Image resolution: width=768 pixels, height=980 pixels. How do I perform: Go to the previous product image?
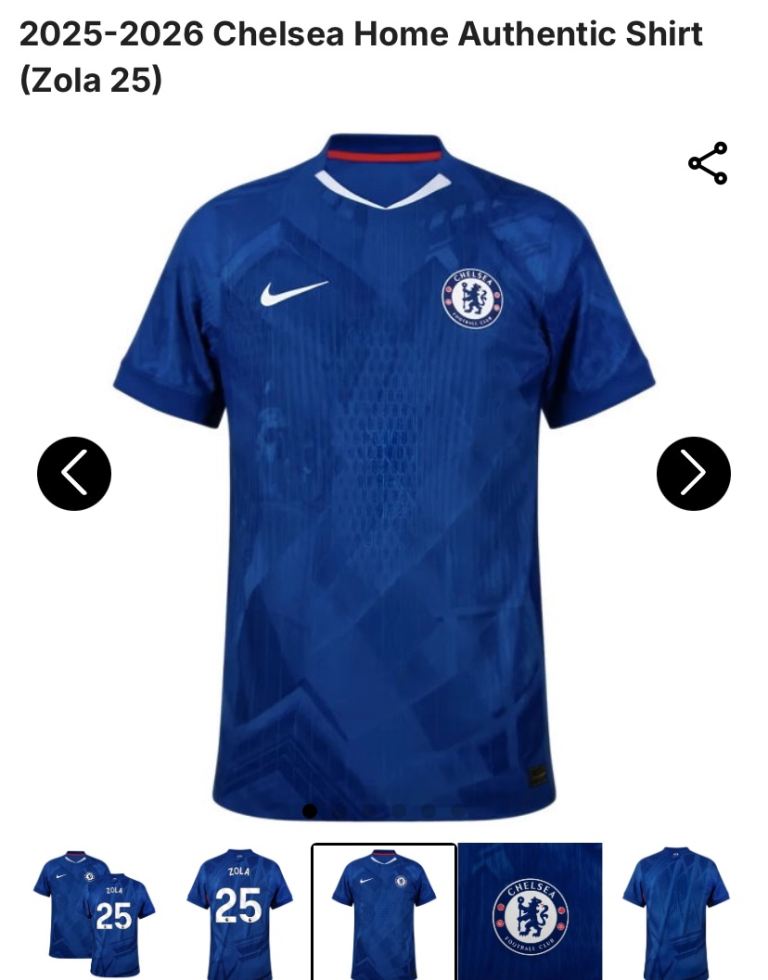pyautogui.click(x=74, y=473)
